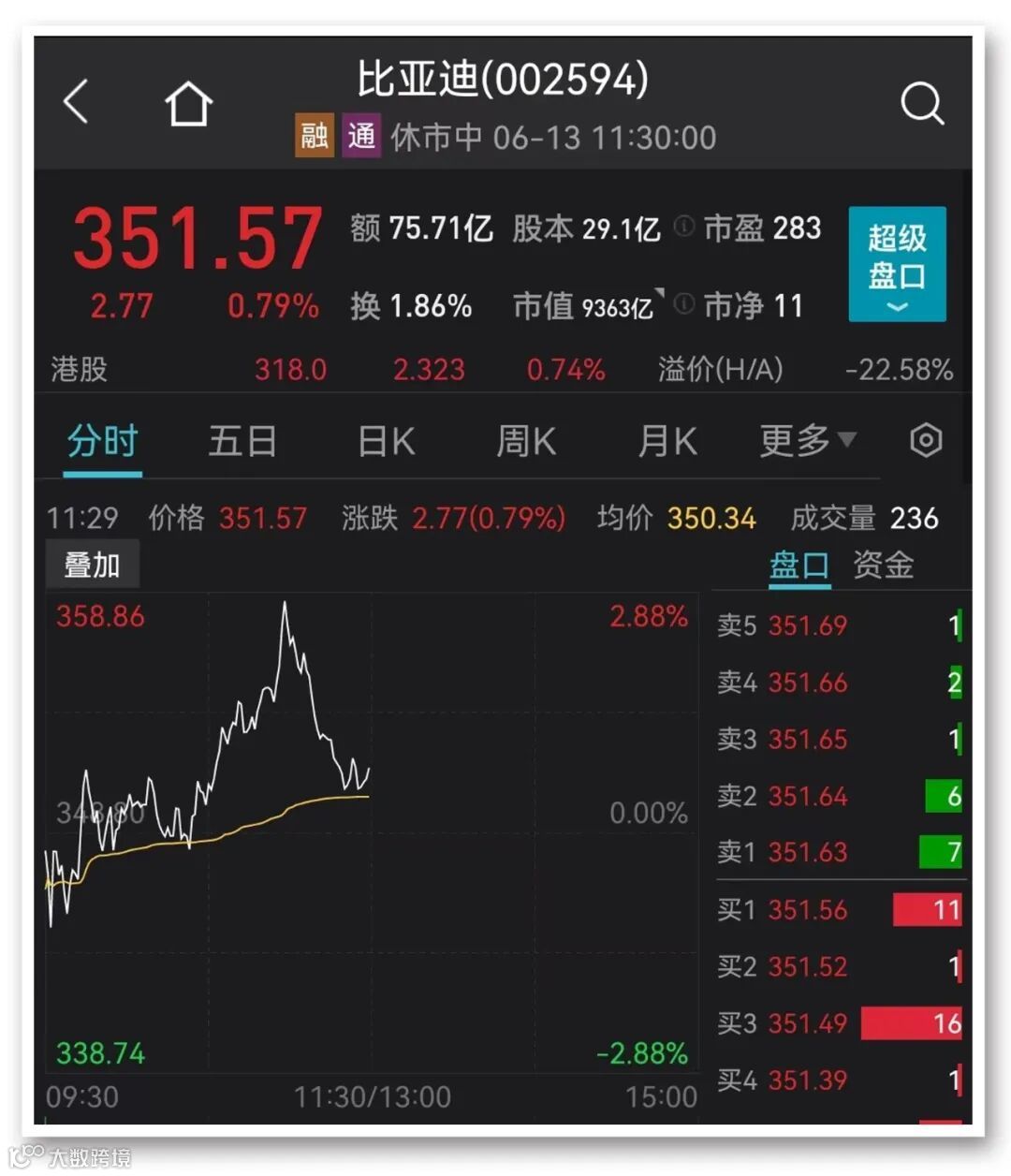
Task: Select the 盘口 tab
Action: coord(799,566)
